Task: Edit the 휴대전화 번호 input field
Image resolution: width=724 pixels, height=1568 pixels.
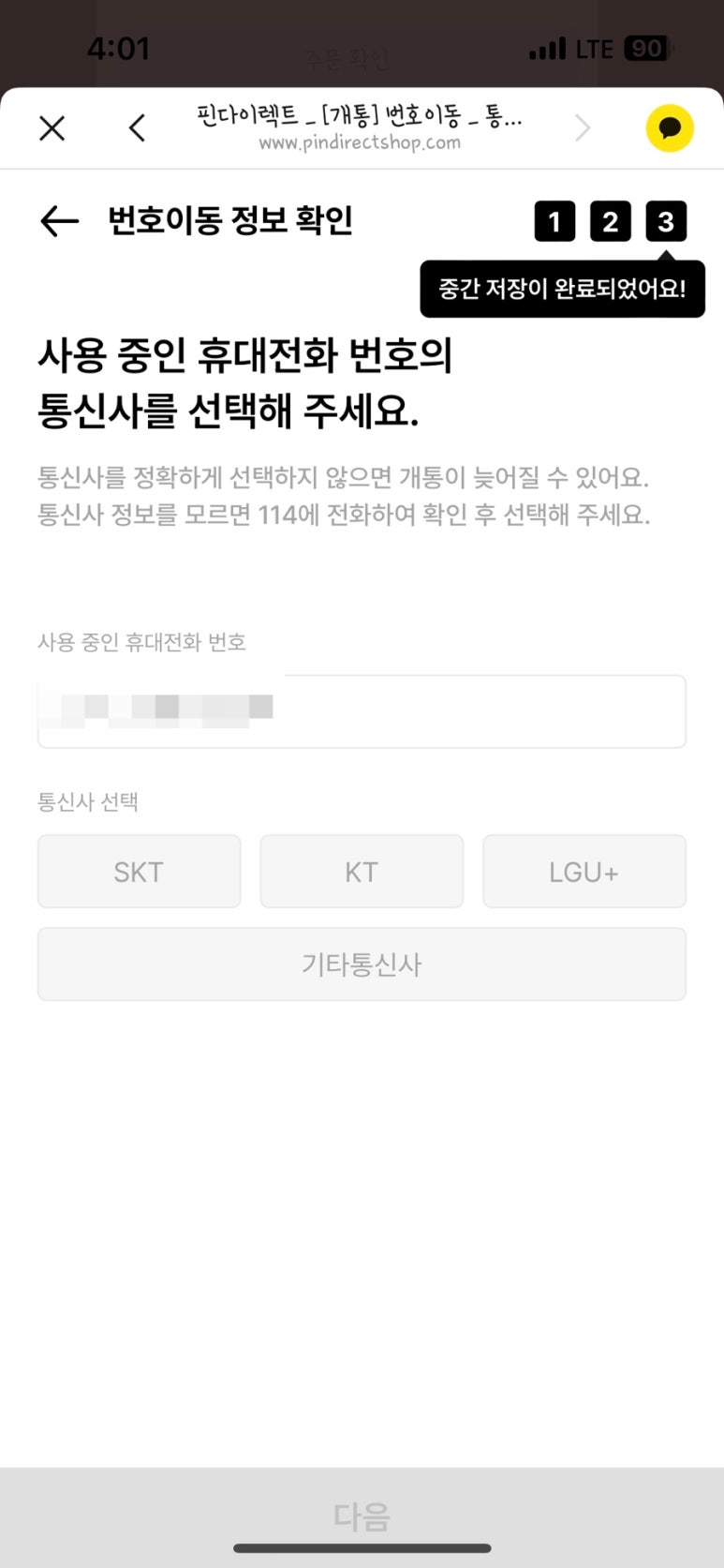Action: point(362,710)
